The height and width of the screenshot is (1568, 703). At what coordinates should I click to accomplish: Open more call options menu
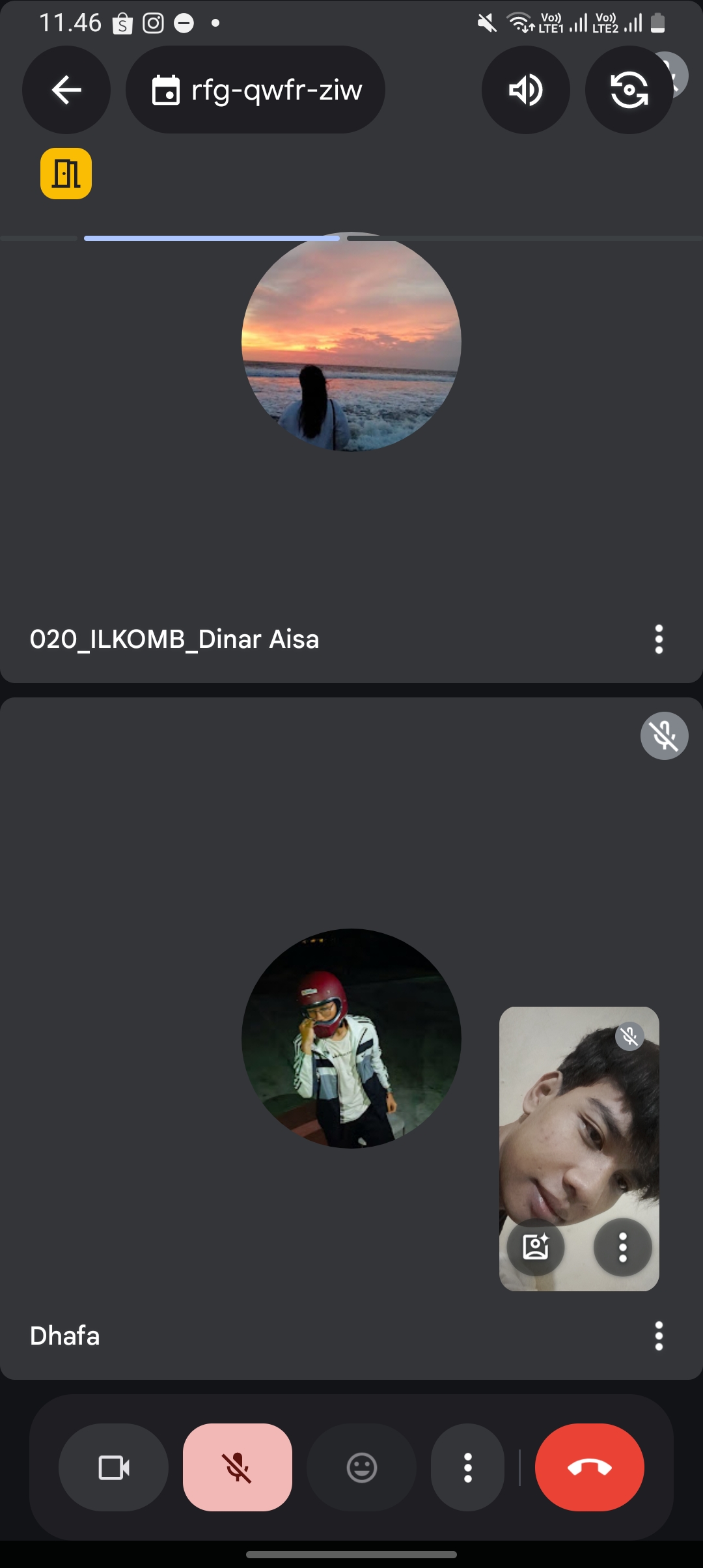(467, 1468)
